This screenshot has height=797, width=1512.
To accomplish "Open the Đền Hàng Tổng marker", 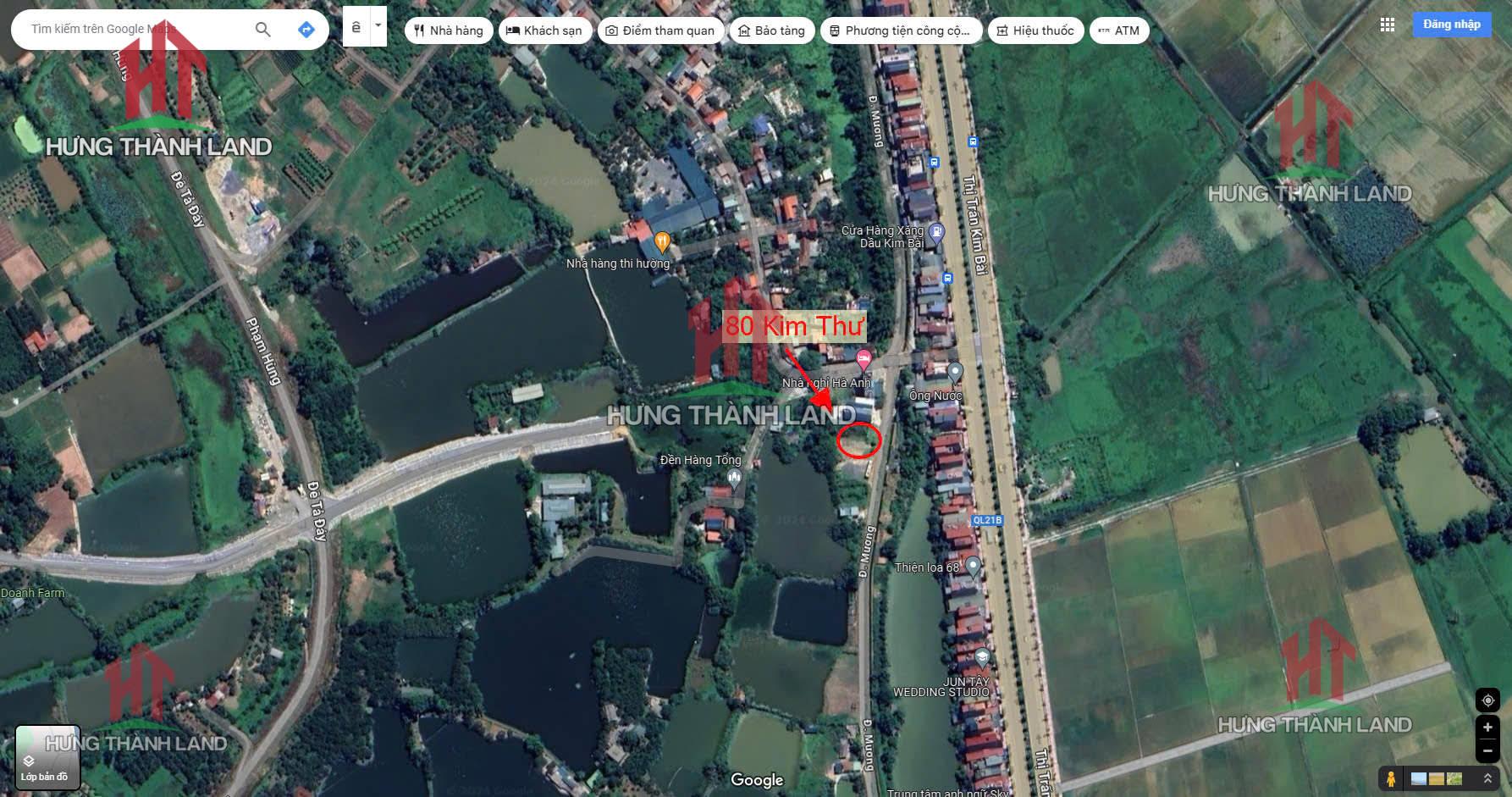I will pyautogui.click(x=735, y=479).
